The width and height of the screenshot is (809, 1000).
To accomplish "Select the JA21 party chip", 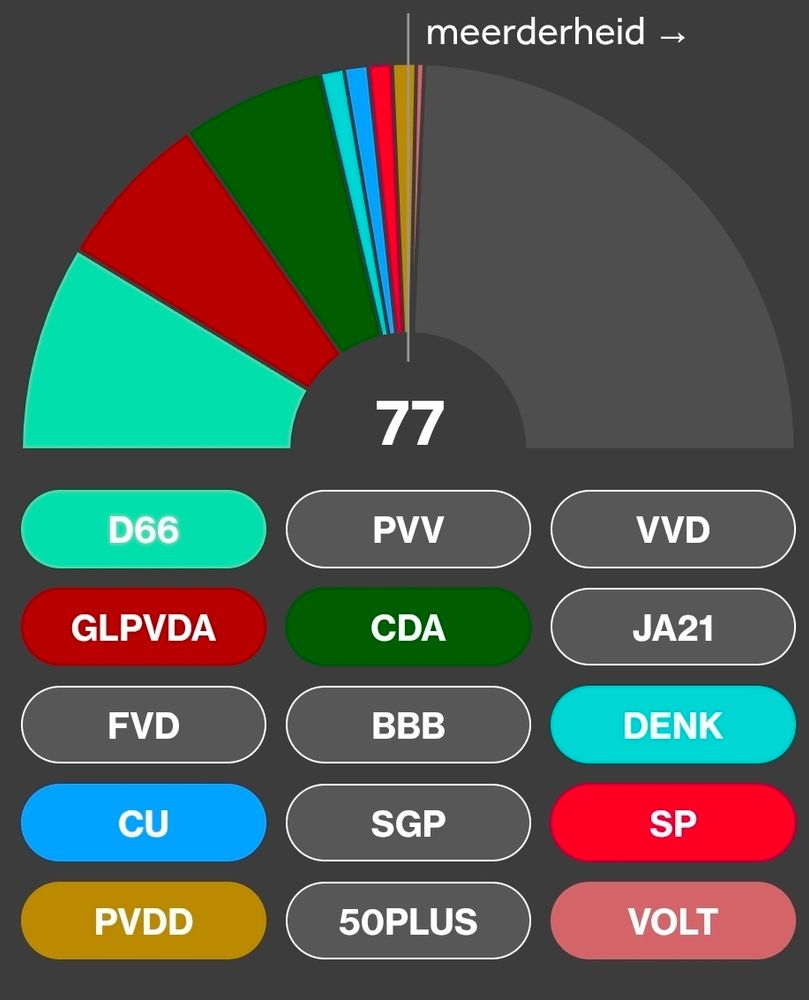I will click(673, 627).
